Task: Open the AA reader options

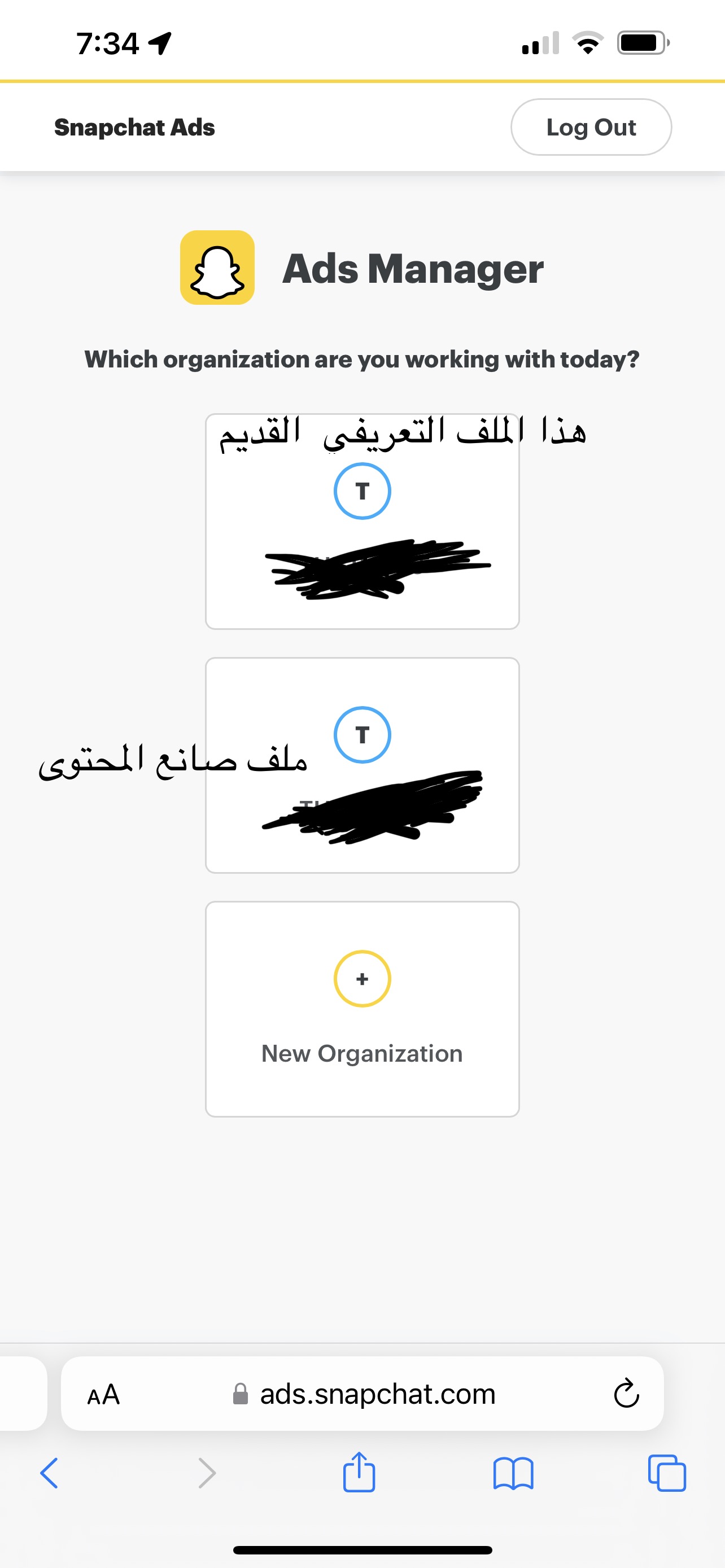Action: 103,1395
